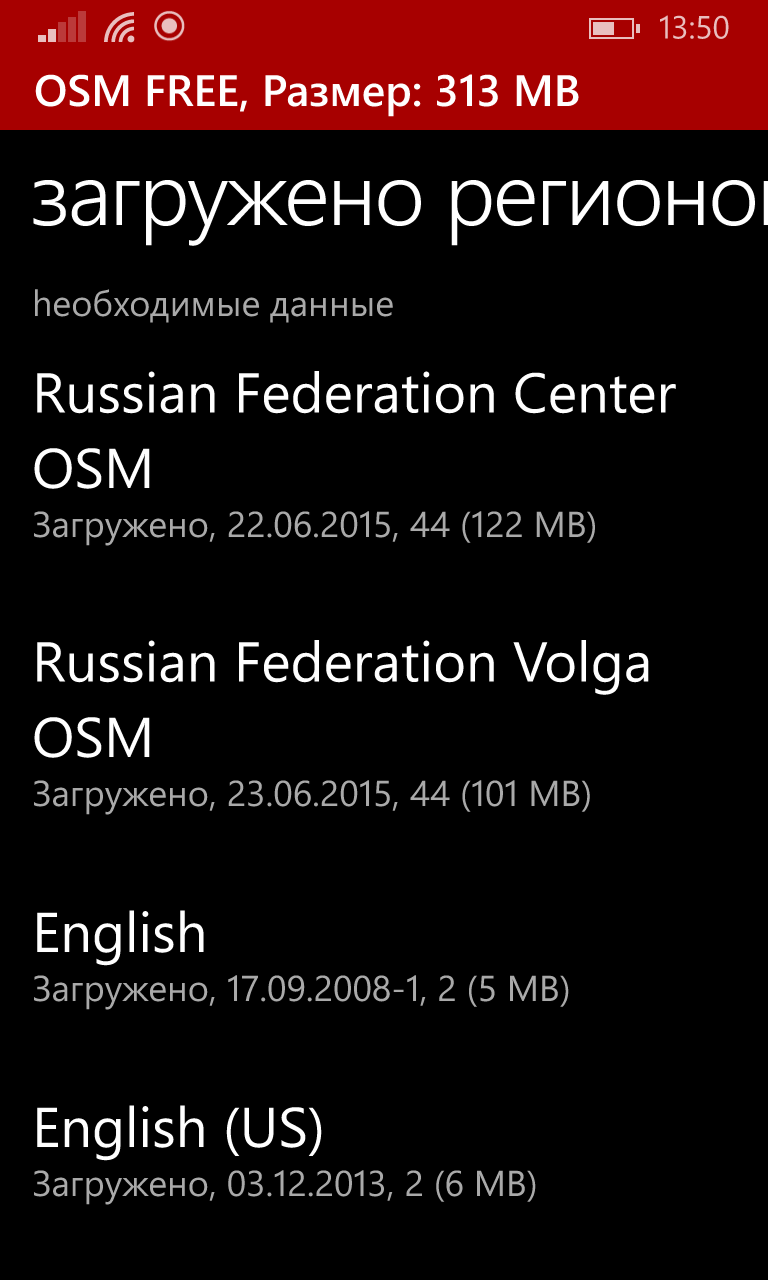Open the 'Russian Federation Volga OSM' package
Image resolution: width=768 pixels, height=1280 pixels.
coord(343,662)
